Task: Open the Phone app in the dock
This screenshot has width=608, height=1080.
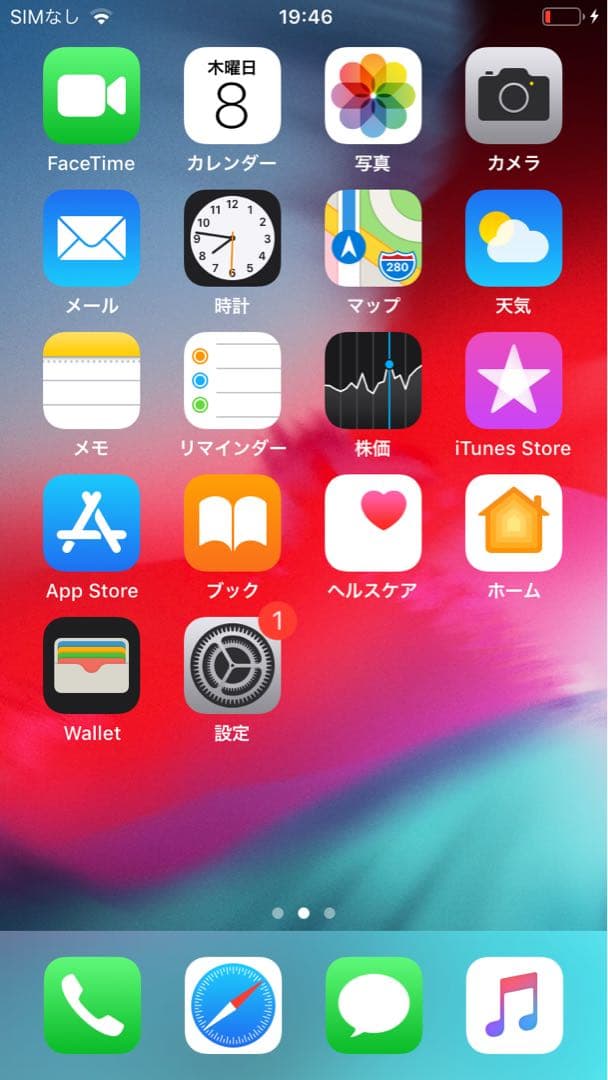Action: 92,1005
